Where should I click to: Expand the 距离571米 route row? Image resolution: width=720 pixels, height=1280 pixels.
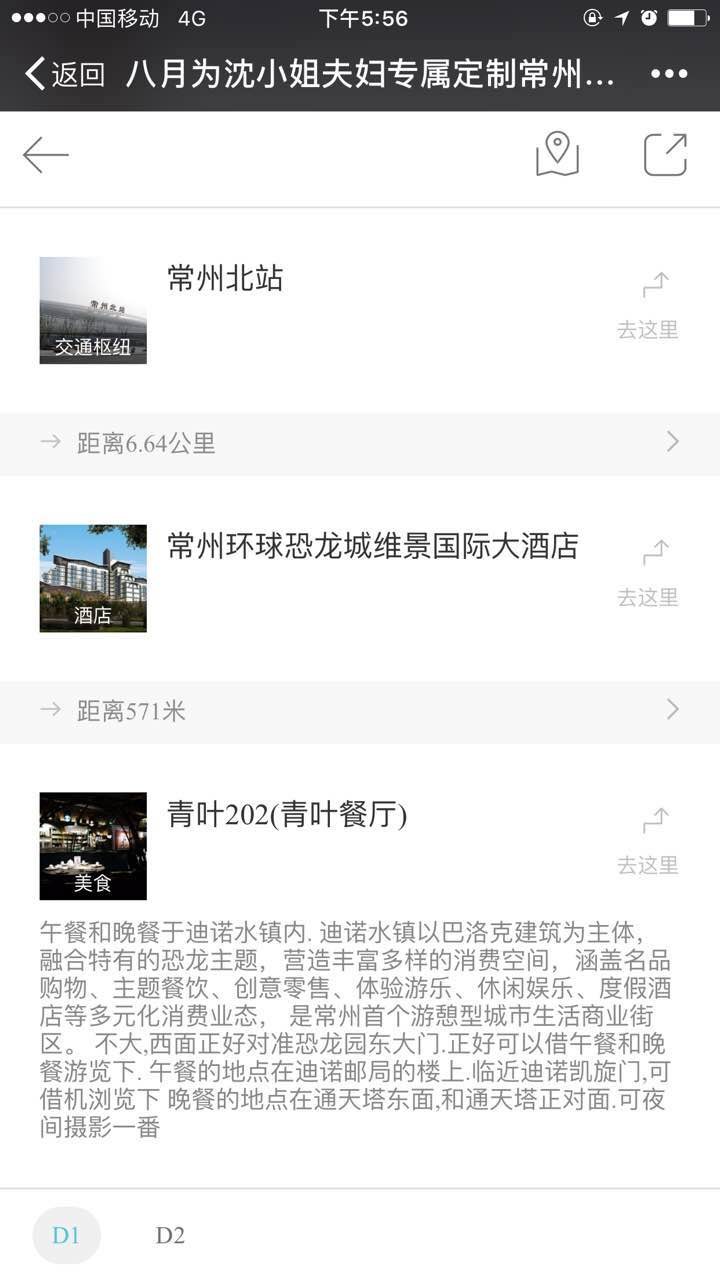coord(360,711)
